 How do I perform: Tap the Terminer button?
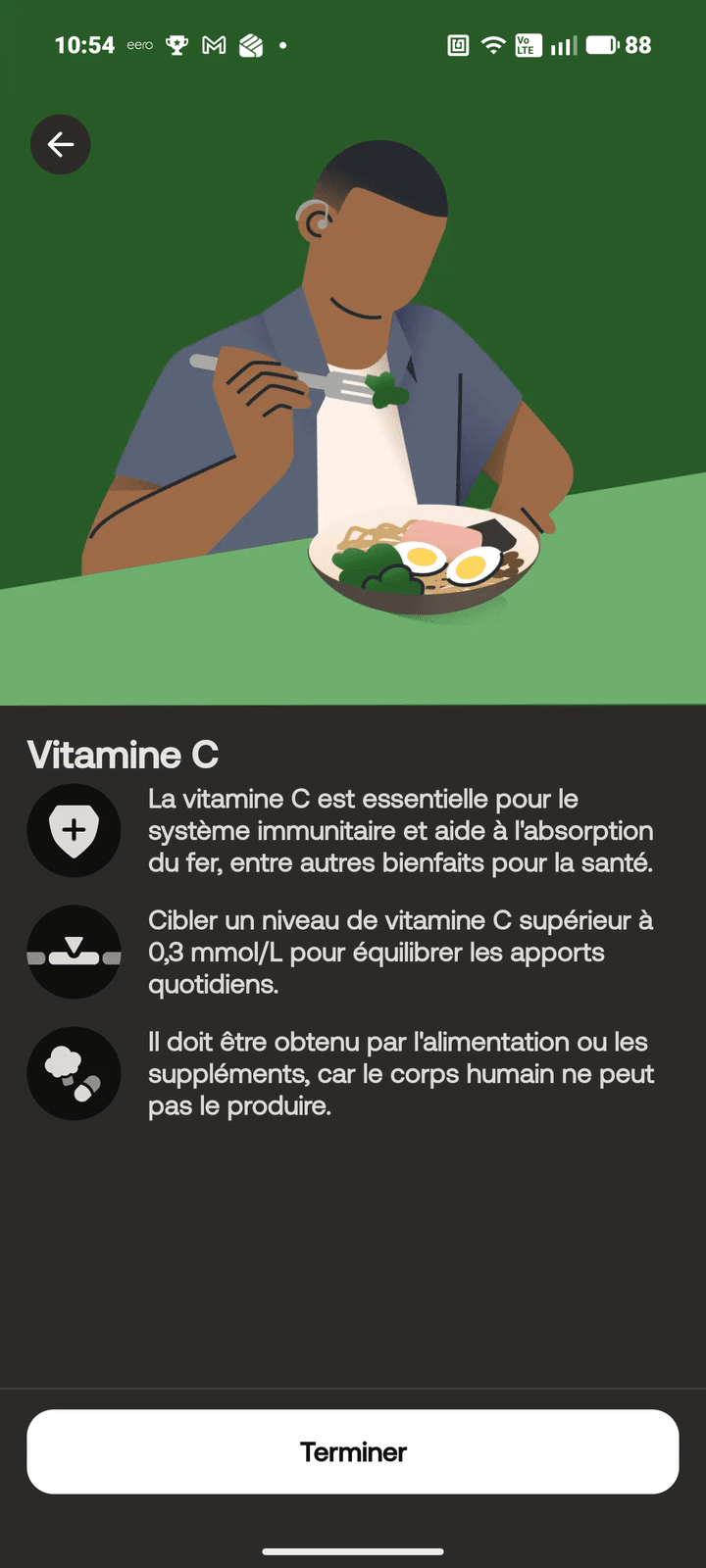[353, 1451]
